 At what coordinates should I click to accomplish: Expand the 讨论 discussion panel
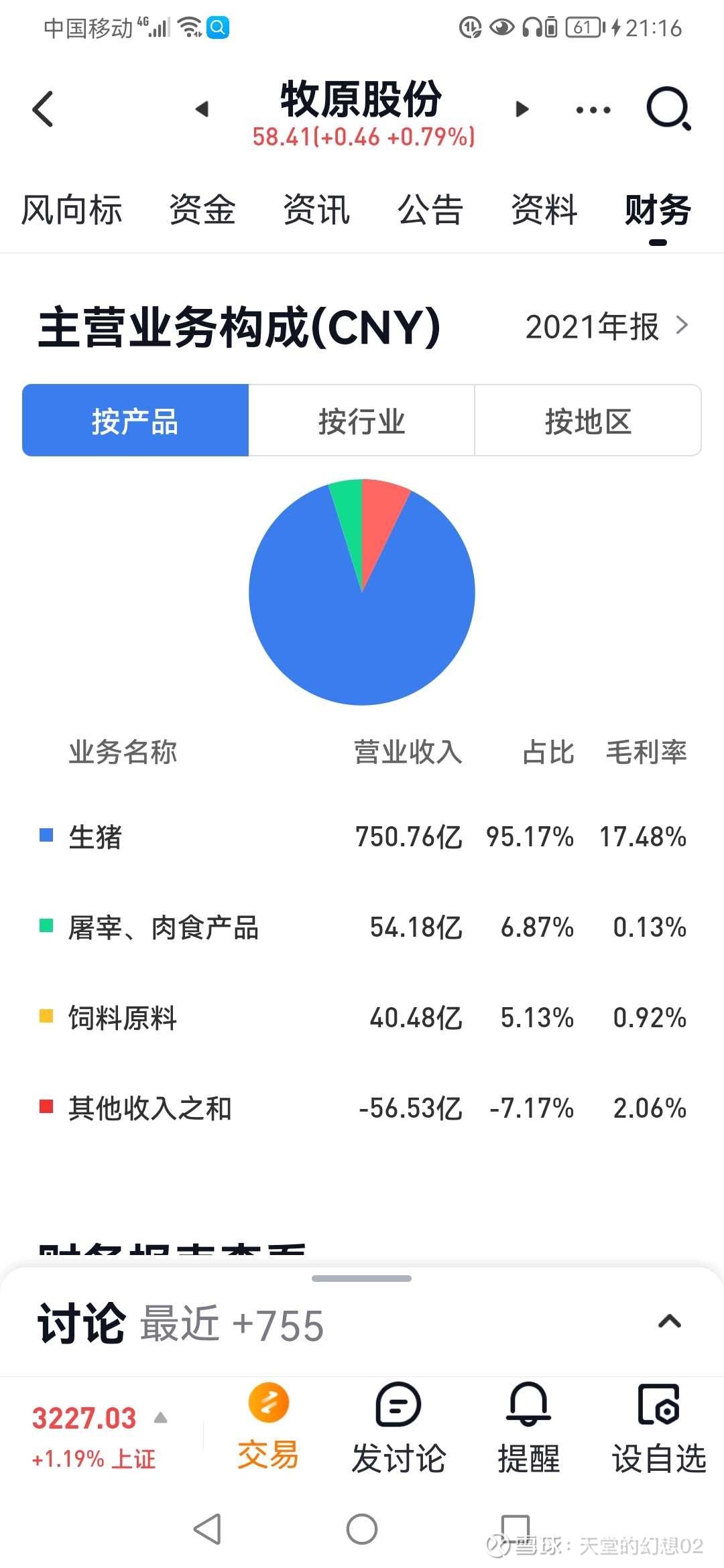tap(670, 1323)
